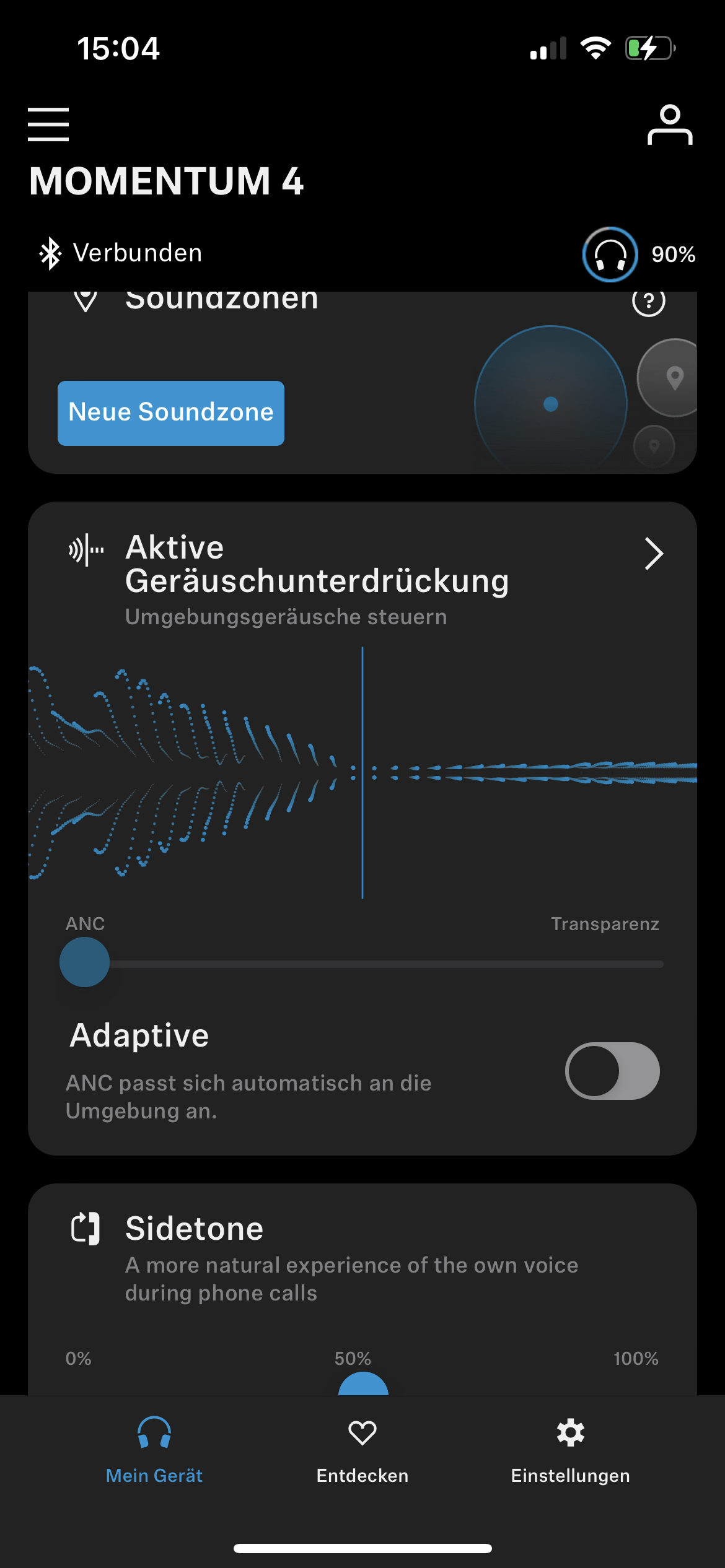Tap the ANC/Transparenz slider handle
This screenshot has width=725, height=1568.
[x=85, y=962]
